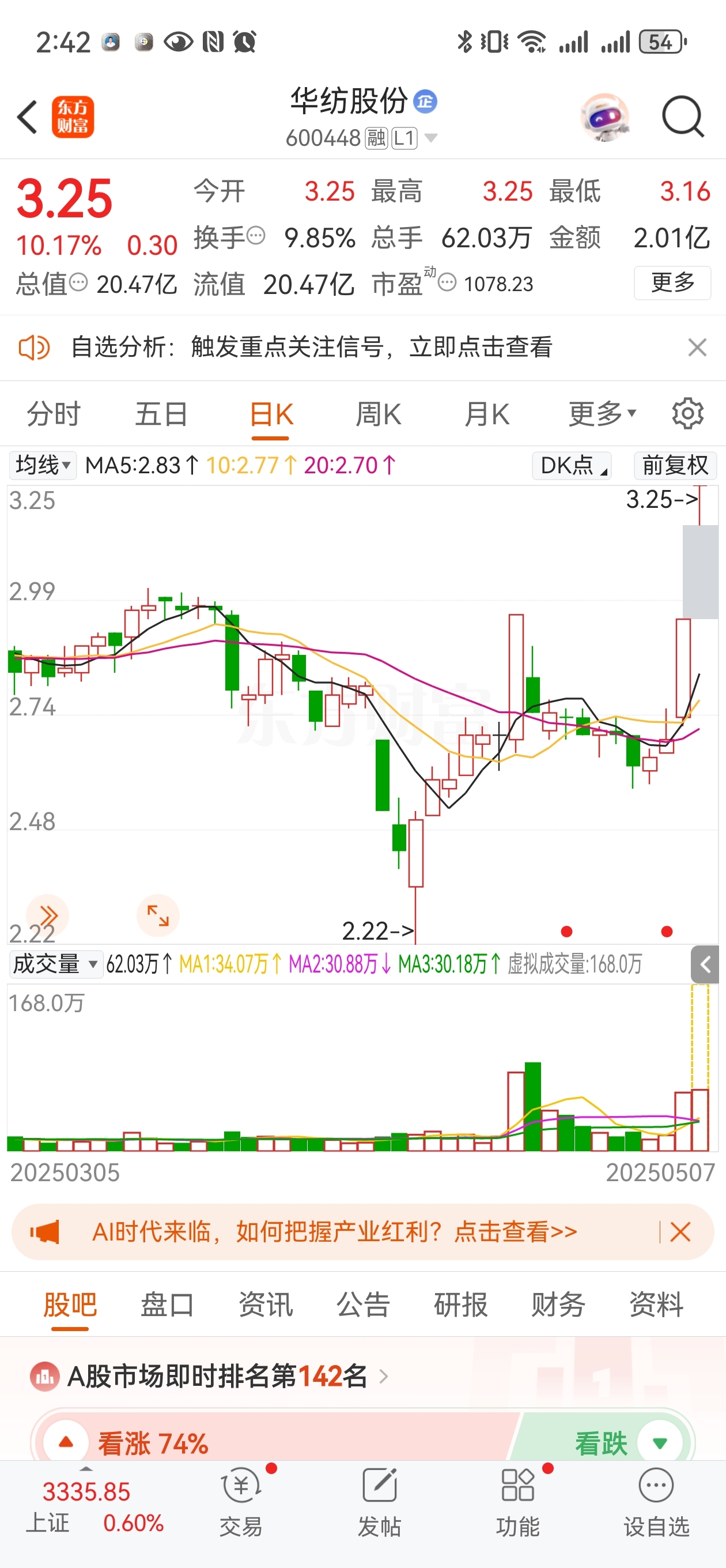Image resolution: width=726 pixels, height=1568 pixels.
Task: Expand the 更多 chart period dropdown
Action: coord(601,414)
